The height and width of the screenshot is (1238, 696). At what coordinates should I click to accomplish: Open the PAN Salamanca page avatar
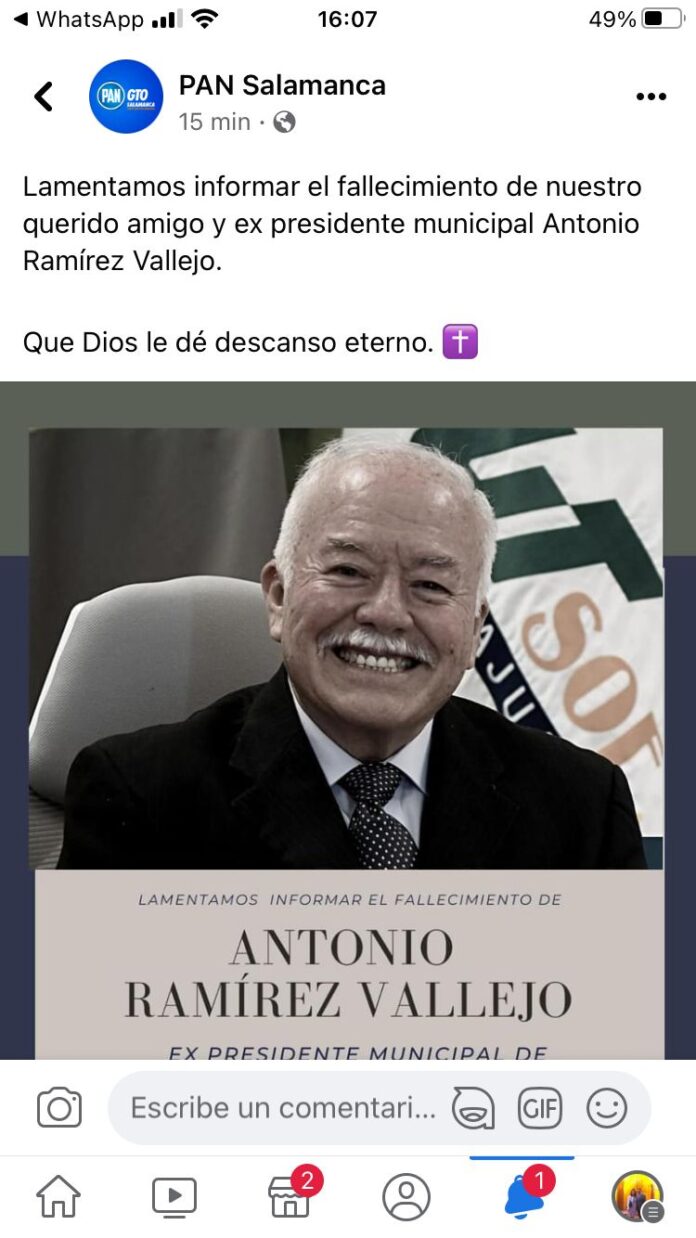pos(125,96)
